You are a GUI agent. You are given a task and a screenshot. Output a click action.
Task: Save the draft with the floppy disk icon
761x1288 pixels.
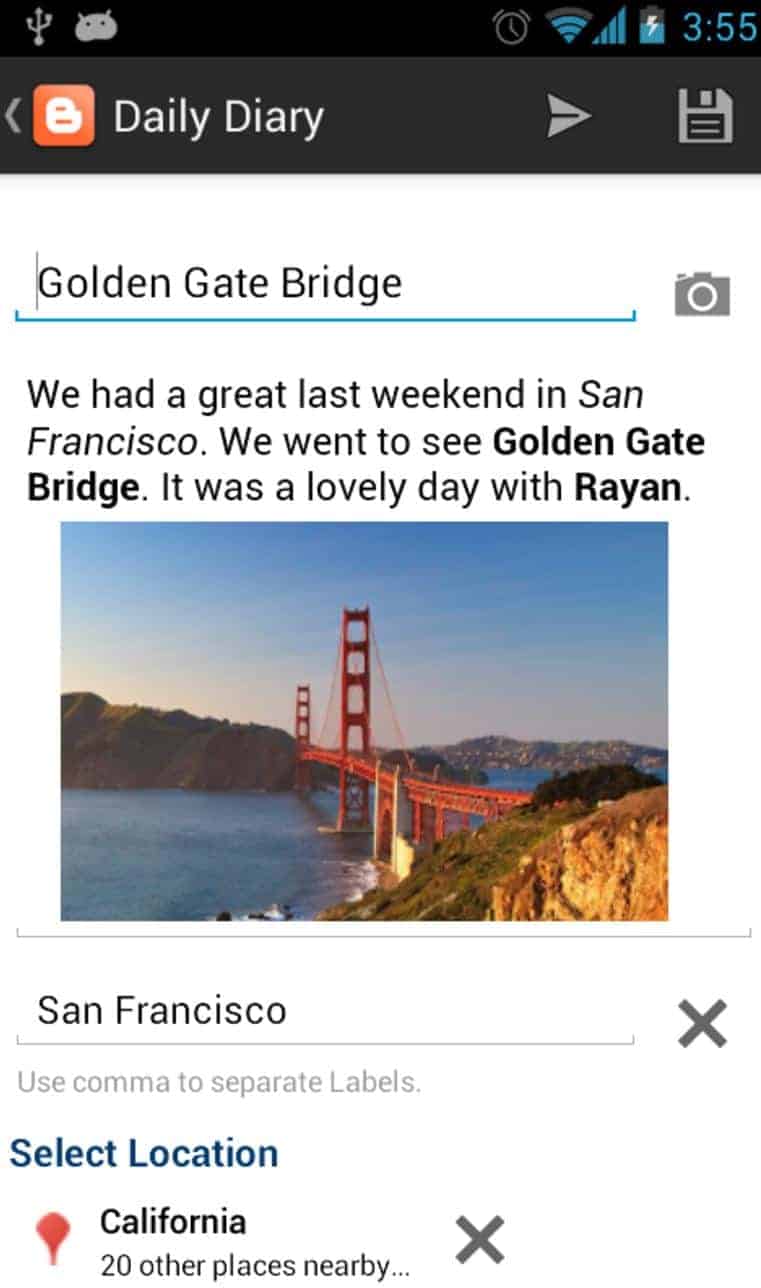706,116
